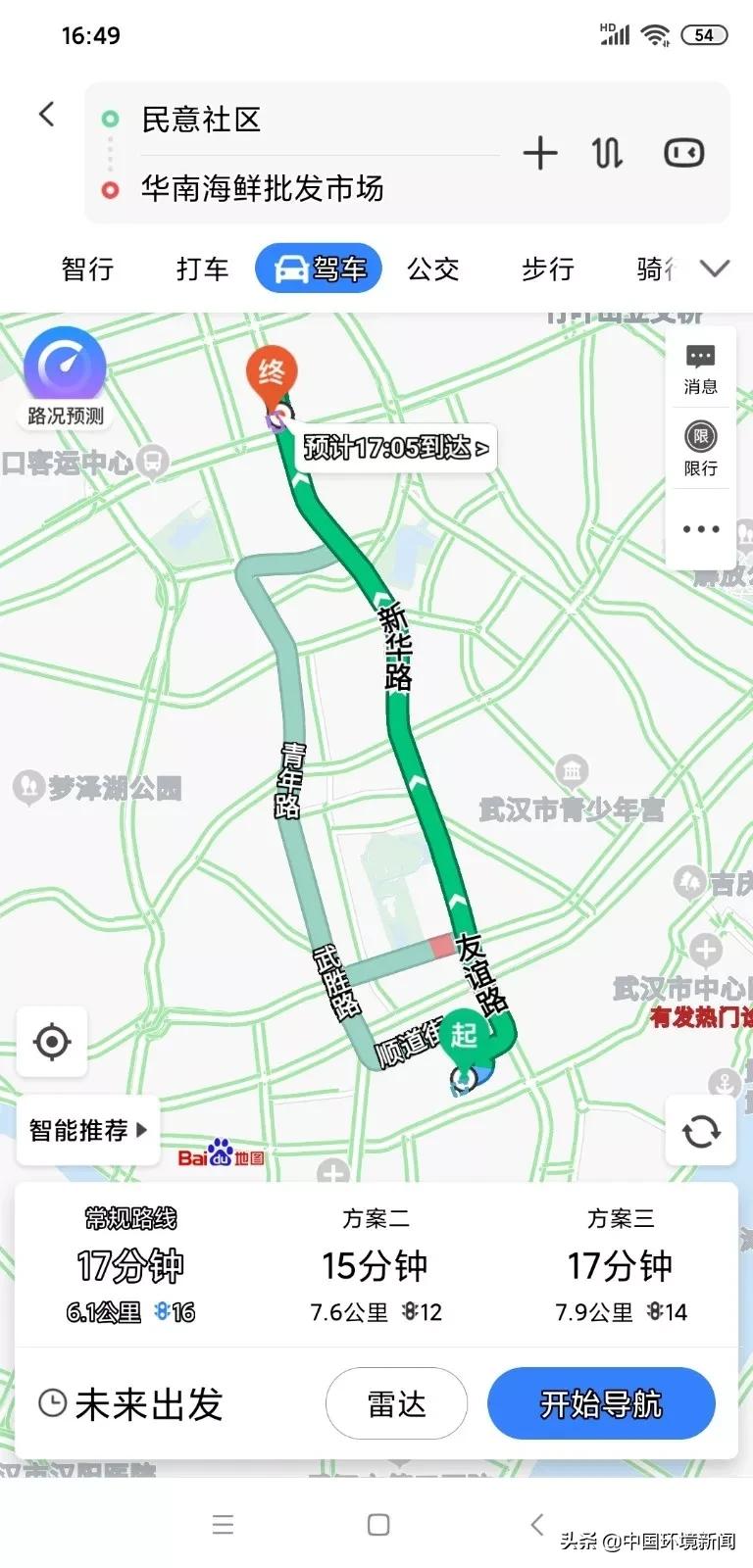Screen dimensions: 753x1568
Task: Add a waypoint with the plus icon
Action: click(540, 153)
